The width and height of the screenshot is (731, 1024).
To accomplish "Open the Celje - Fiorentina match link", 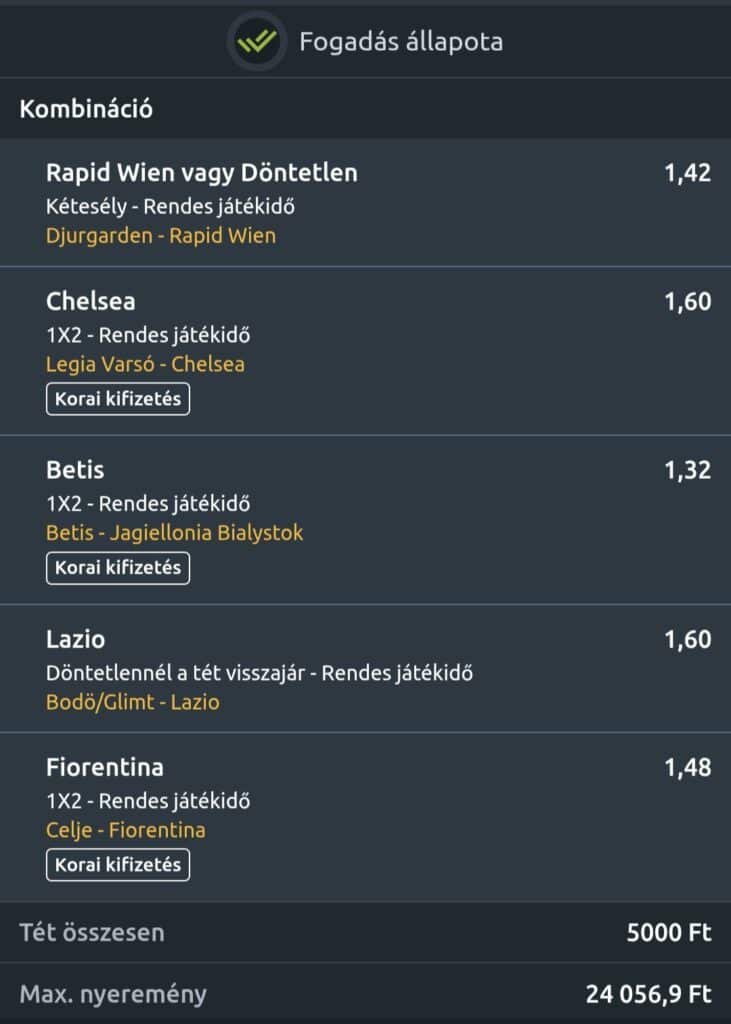I will tap(126, 830).
